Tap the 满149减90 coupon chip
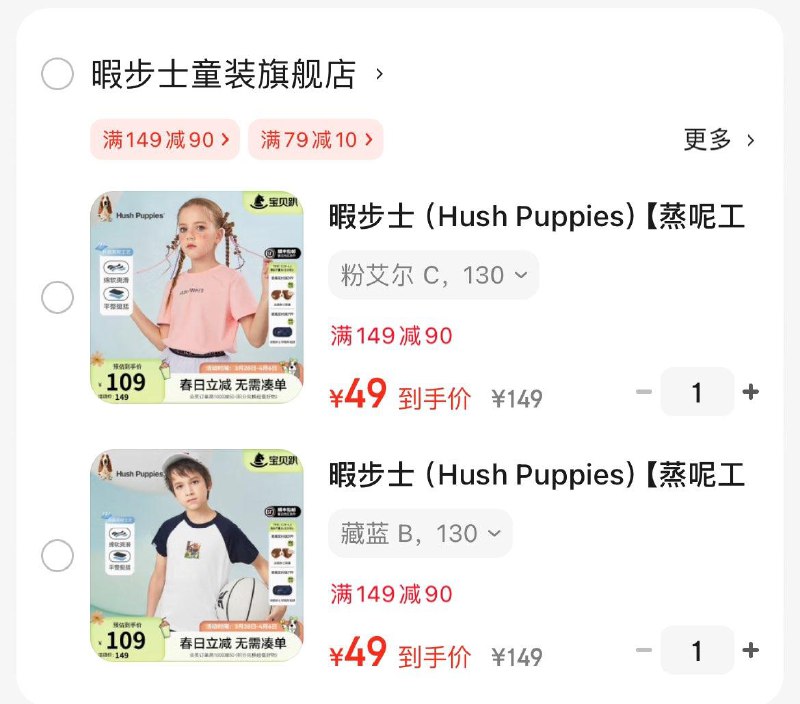Image resolution: width=800 pixels, height=704 pixels. 165,140
